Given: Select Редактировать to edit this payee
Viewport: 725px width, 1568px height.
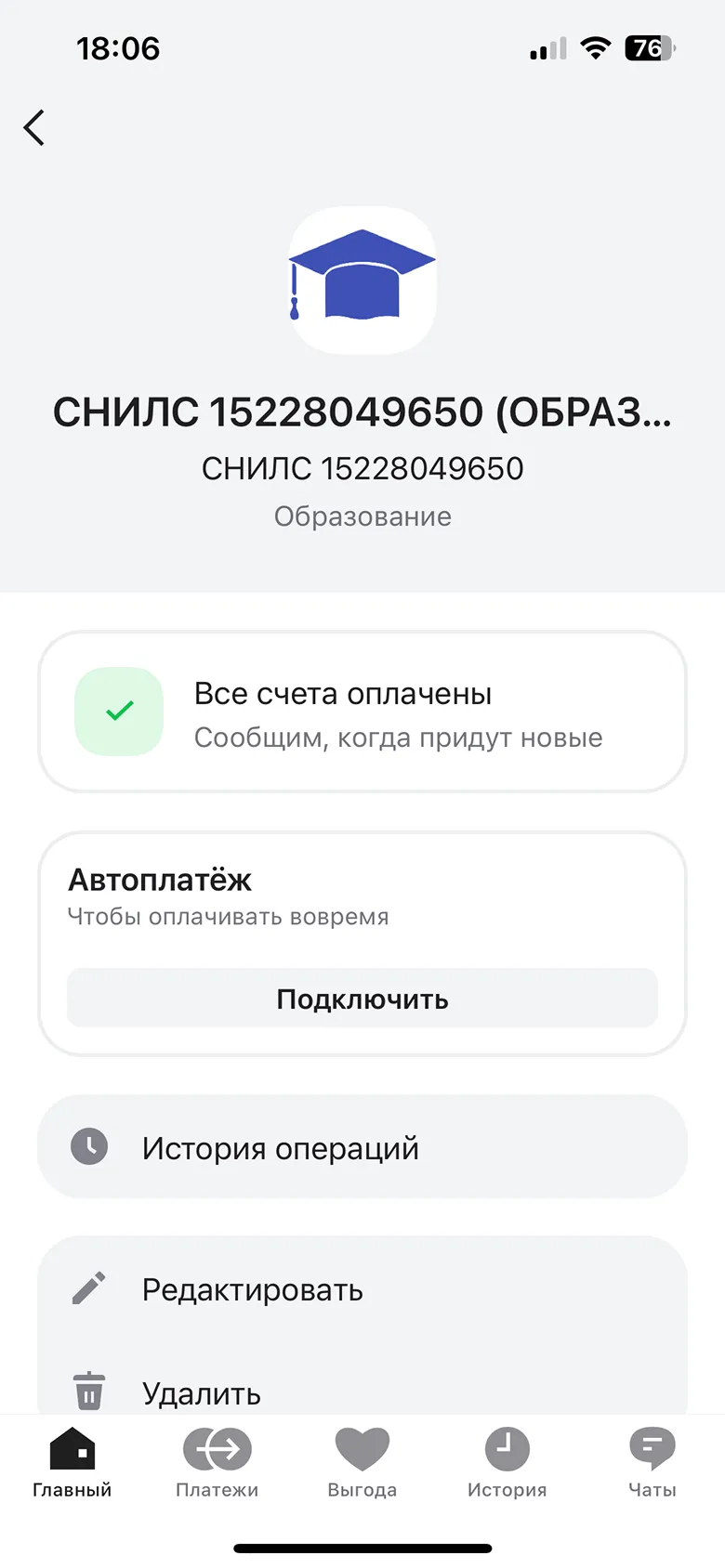Looking at the screenshot, I should point(362,1289).
